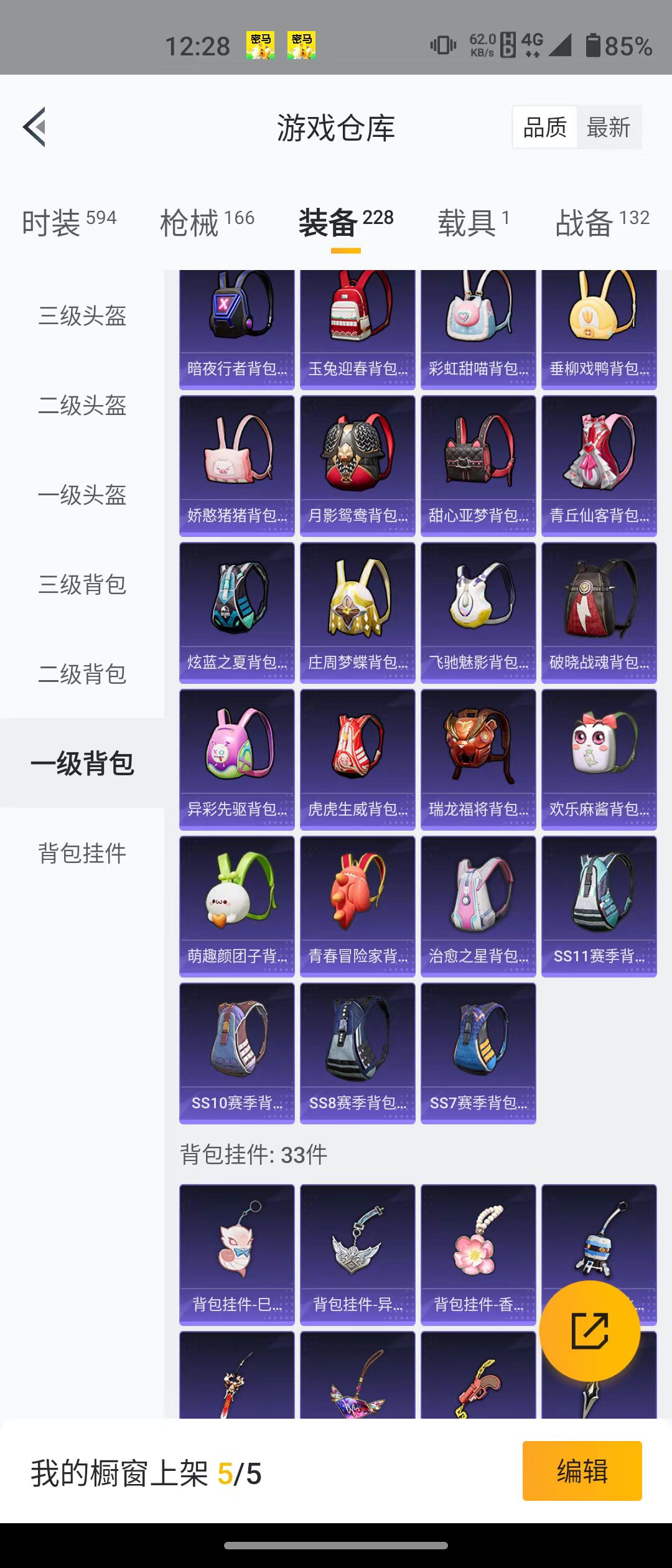Tap the orange share floating button

tap(589, 1331)
